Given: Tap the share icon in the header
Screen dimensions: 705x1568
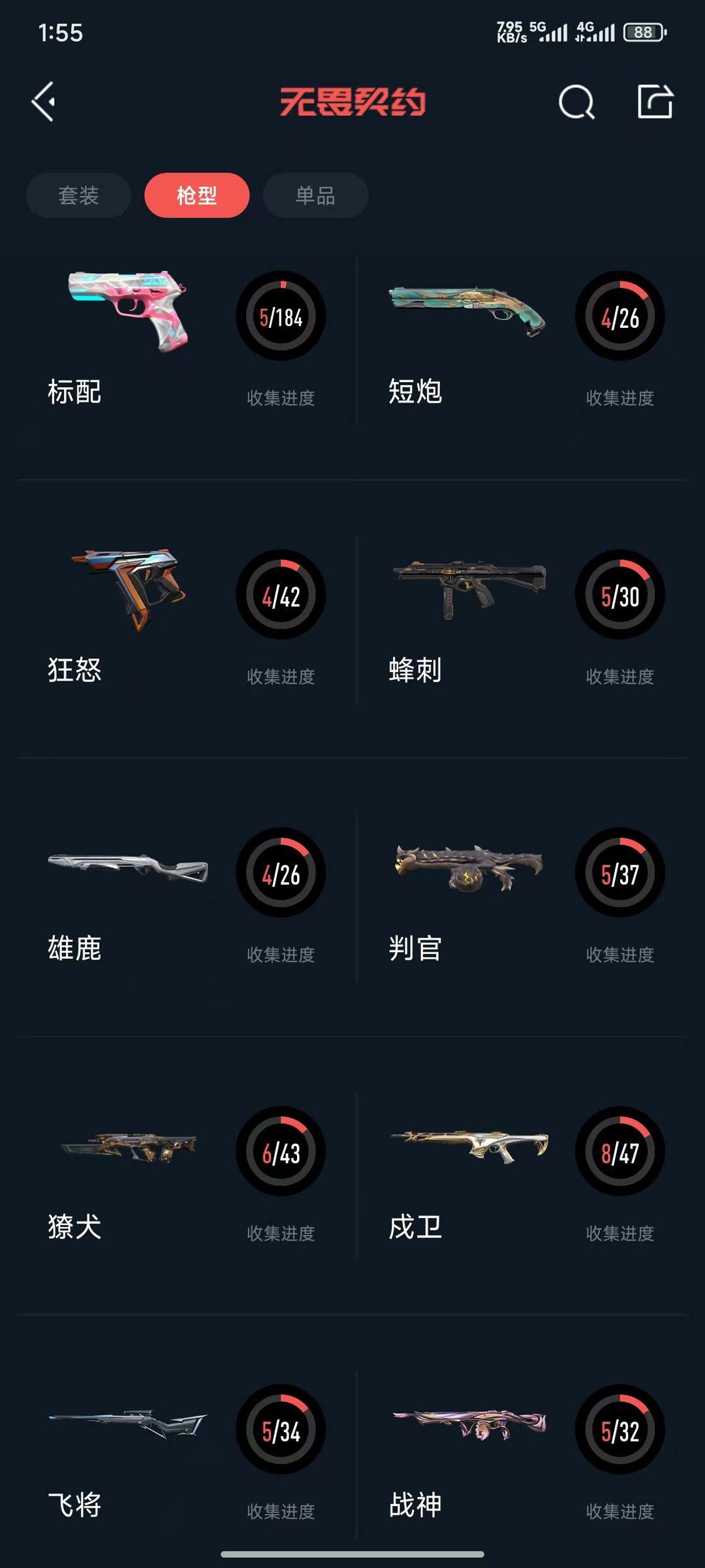Looking at the screenshot, I should point(655,102).
